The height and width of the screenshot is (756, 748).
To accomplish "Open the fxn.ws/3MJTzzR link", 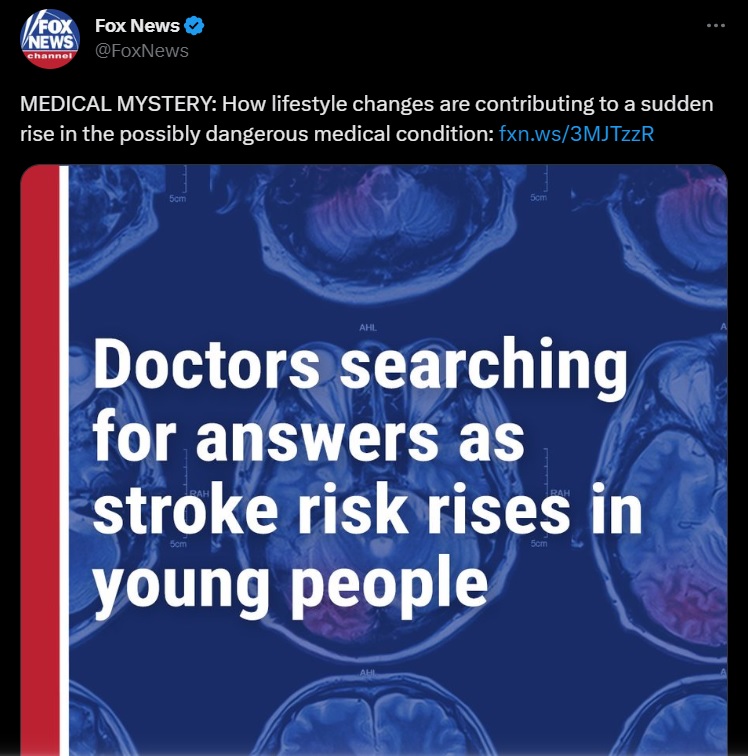I will [576, 133].
